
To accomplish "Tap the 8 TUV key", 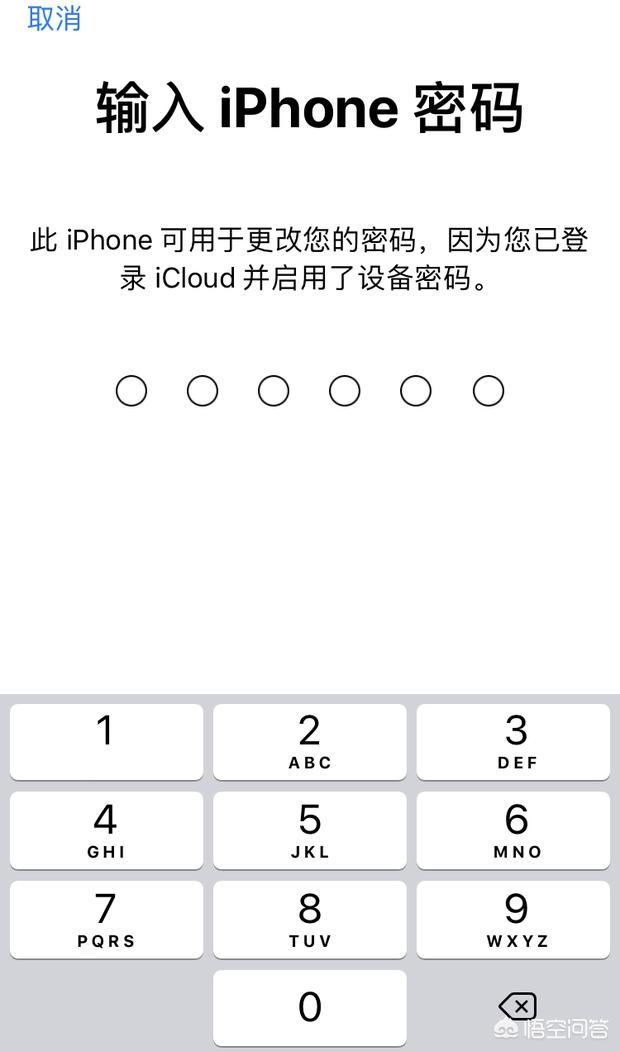I will [x=310, y=919].
